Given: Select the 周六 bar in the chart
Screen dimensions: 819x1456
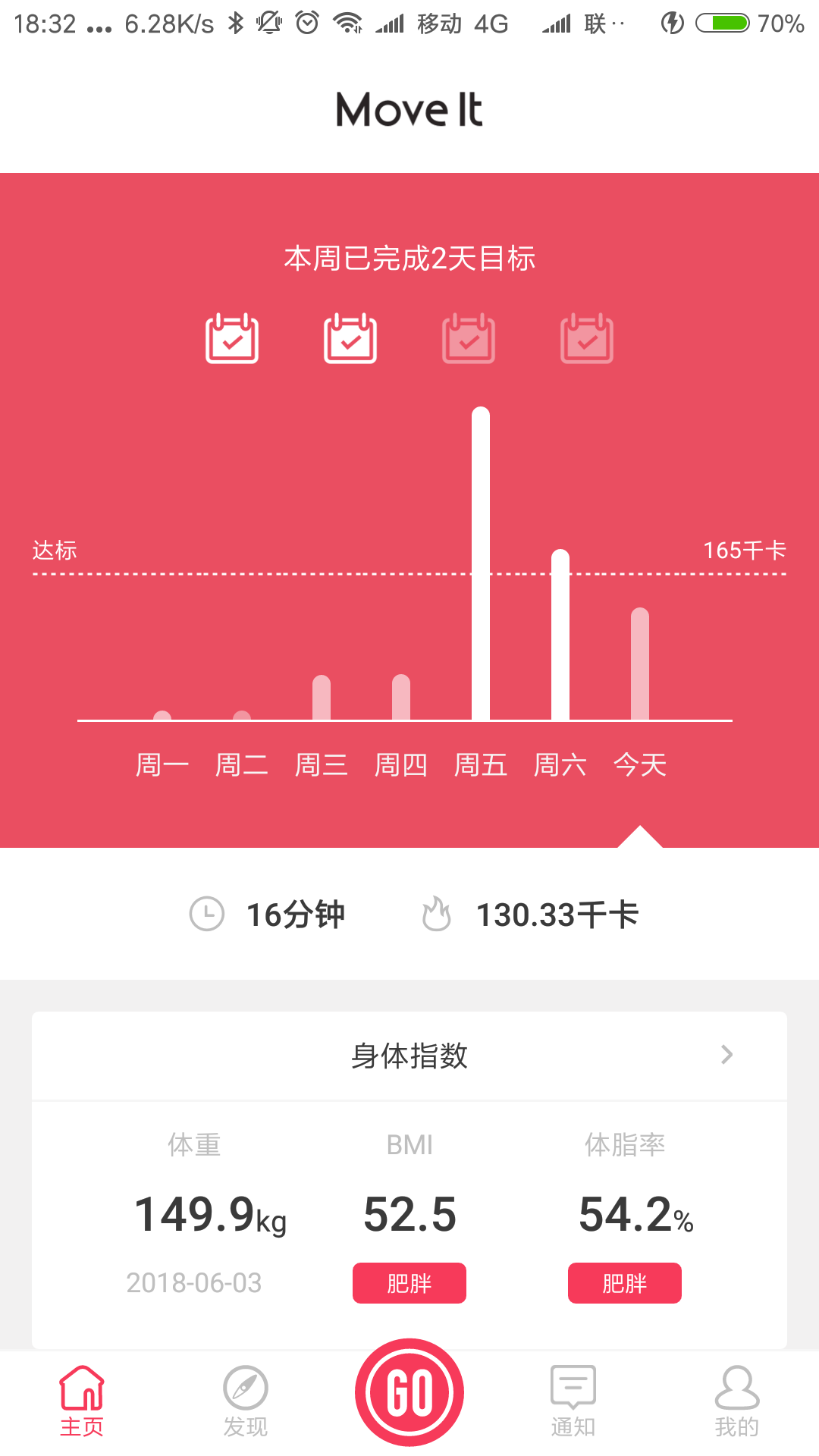Looking at the screenshot, I should [x=560, y=635].
